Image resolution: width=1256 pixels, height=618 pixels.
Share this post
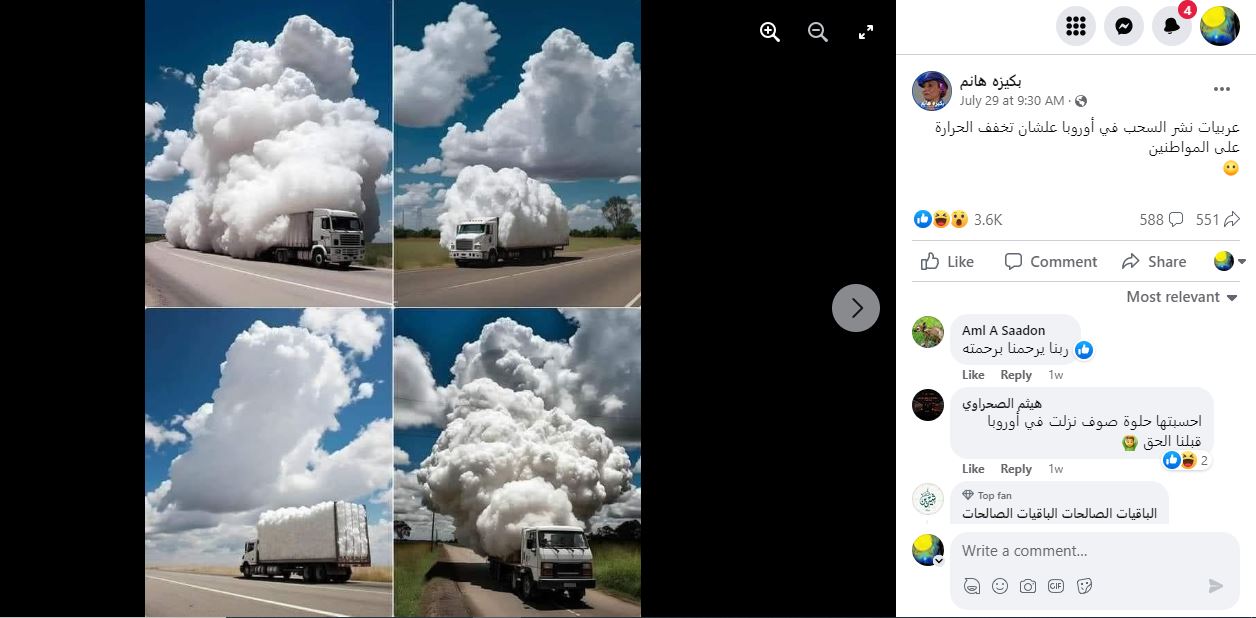tap(1154, 261)
